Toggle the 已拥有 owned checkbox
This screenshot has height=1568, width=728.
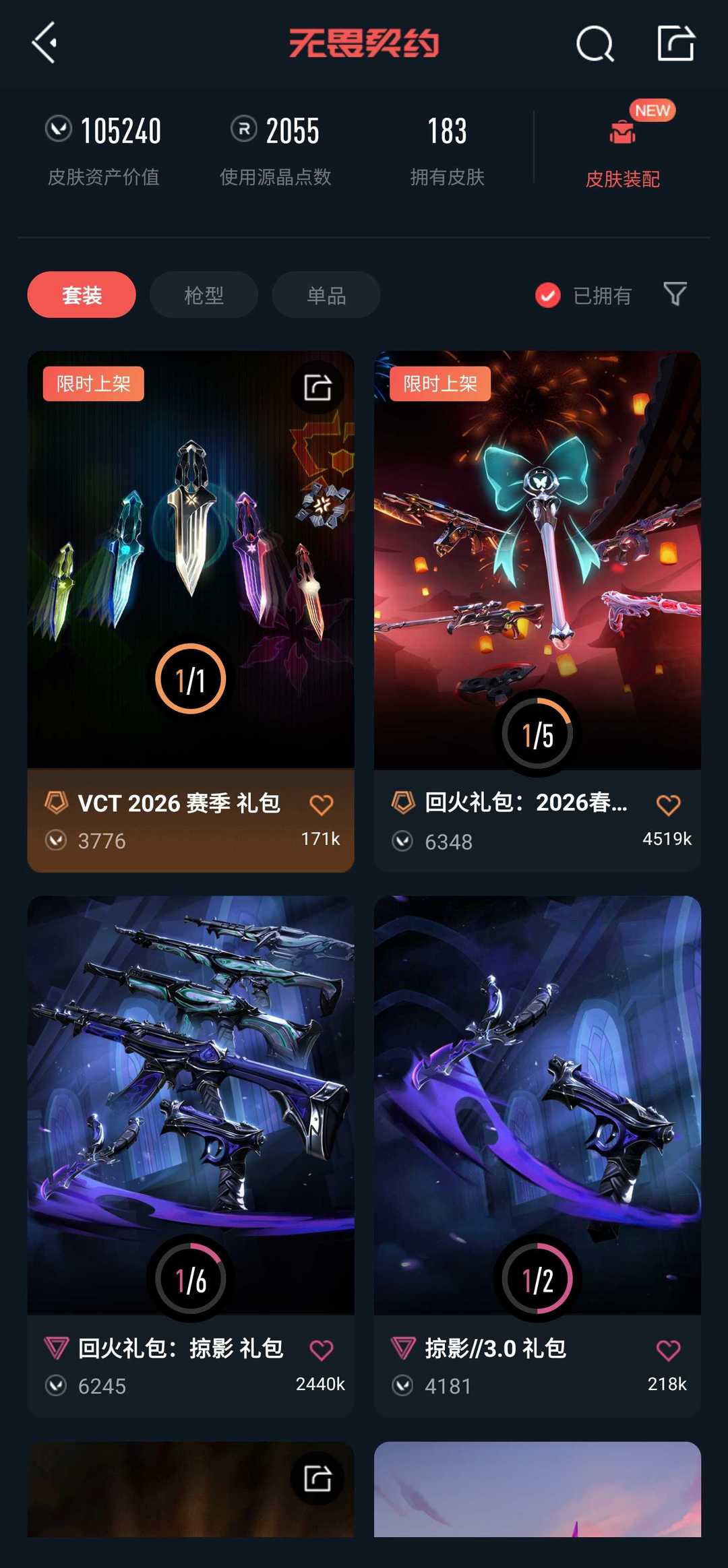point(548,295)
